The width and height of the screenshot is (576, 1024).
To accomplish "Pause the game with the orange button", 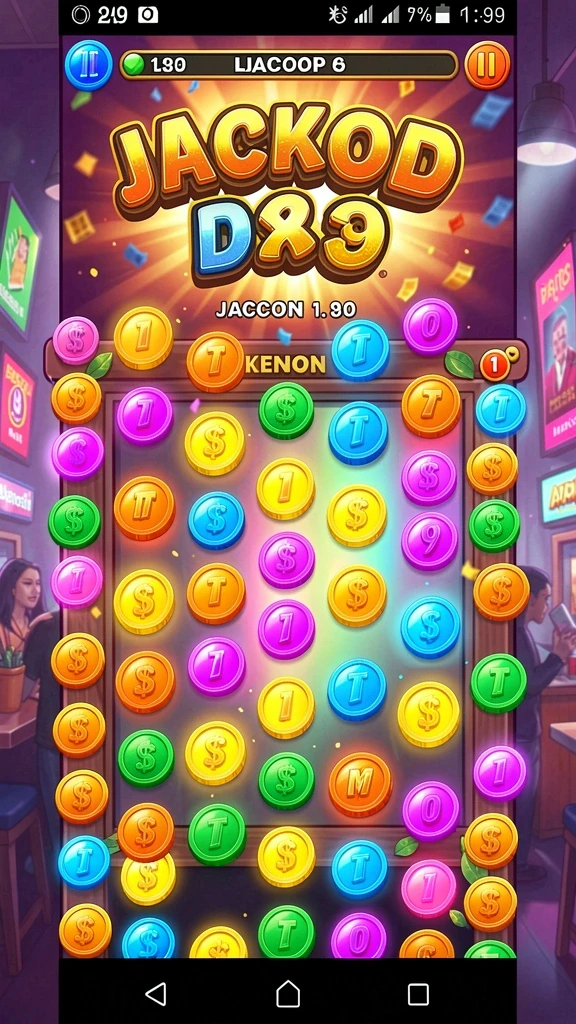I will [487, 65].
